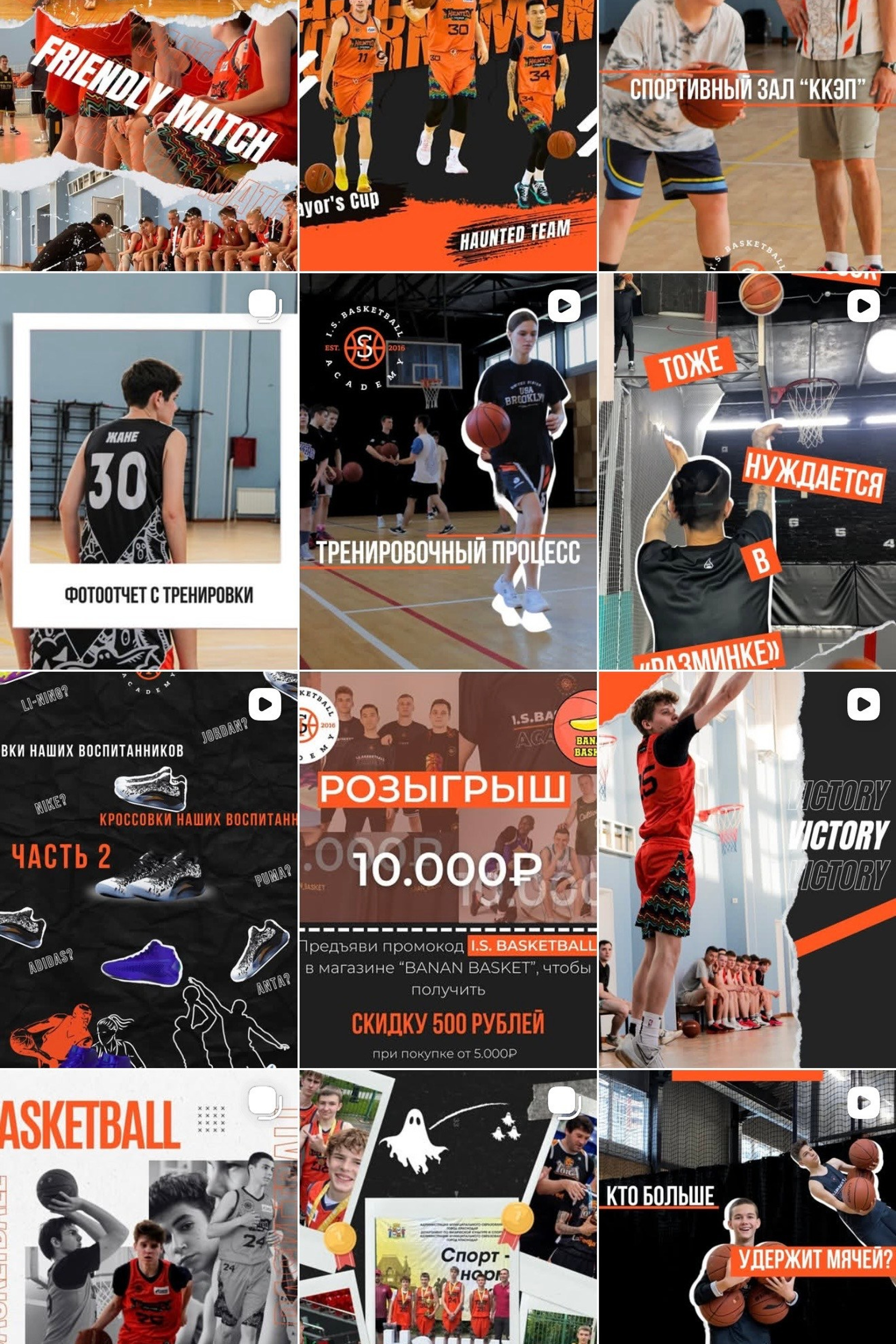Image resolution: width=896 pixels, height=1344 pixels.
Task: Open the ghost and medals carousel post
Action: pyautogui.click(x=448, y=1206)
